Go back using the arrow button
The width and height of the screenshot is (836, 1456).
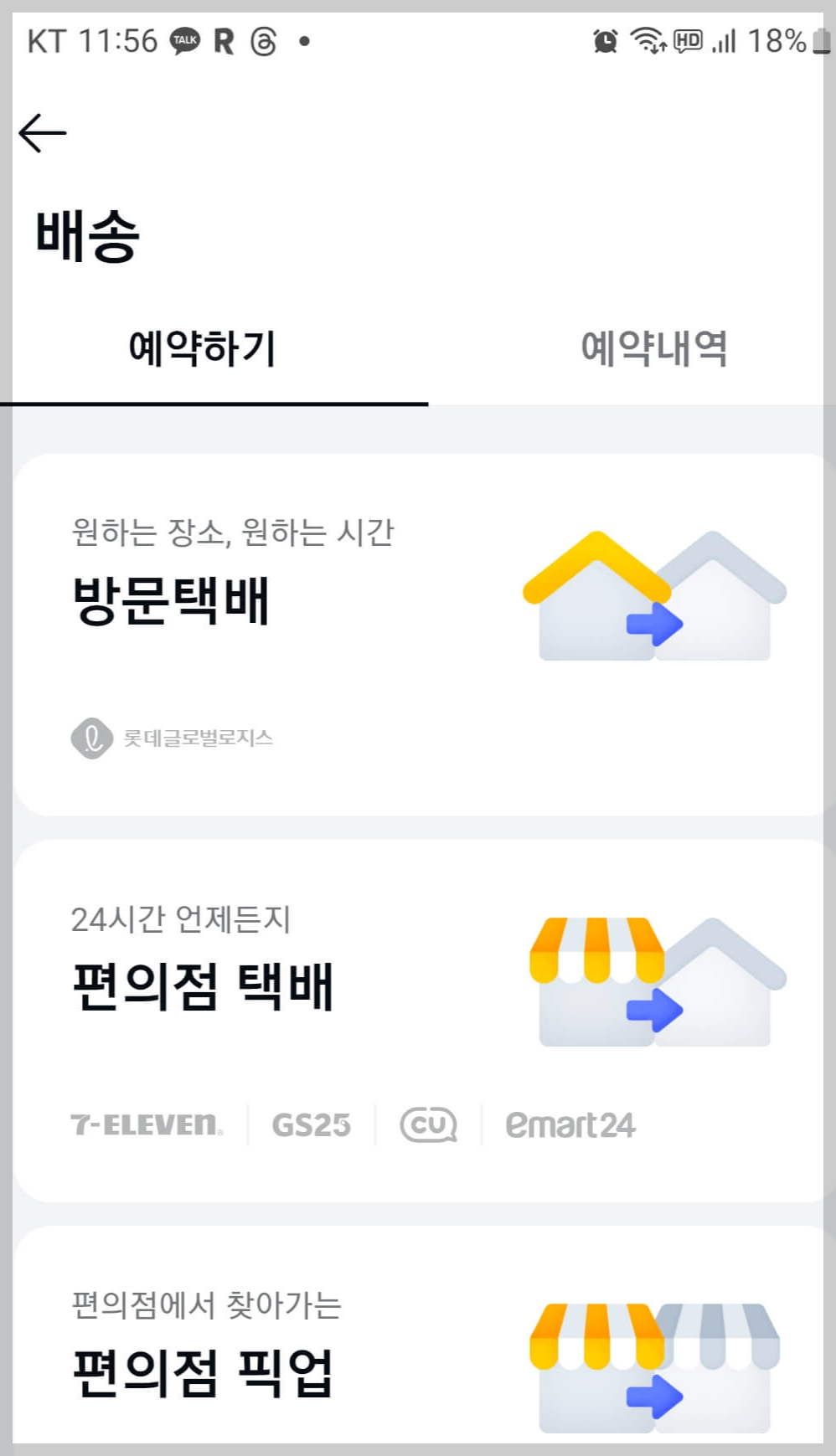point(42,131)
